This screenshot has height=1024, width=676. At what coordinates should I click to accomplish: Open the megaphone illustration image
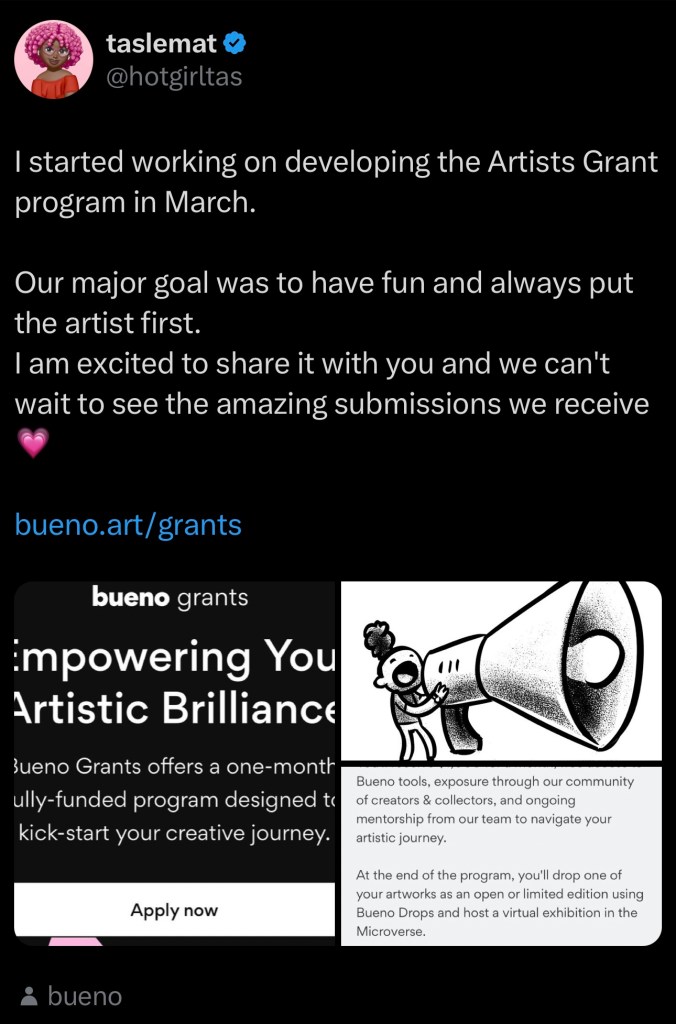point(501,762)
